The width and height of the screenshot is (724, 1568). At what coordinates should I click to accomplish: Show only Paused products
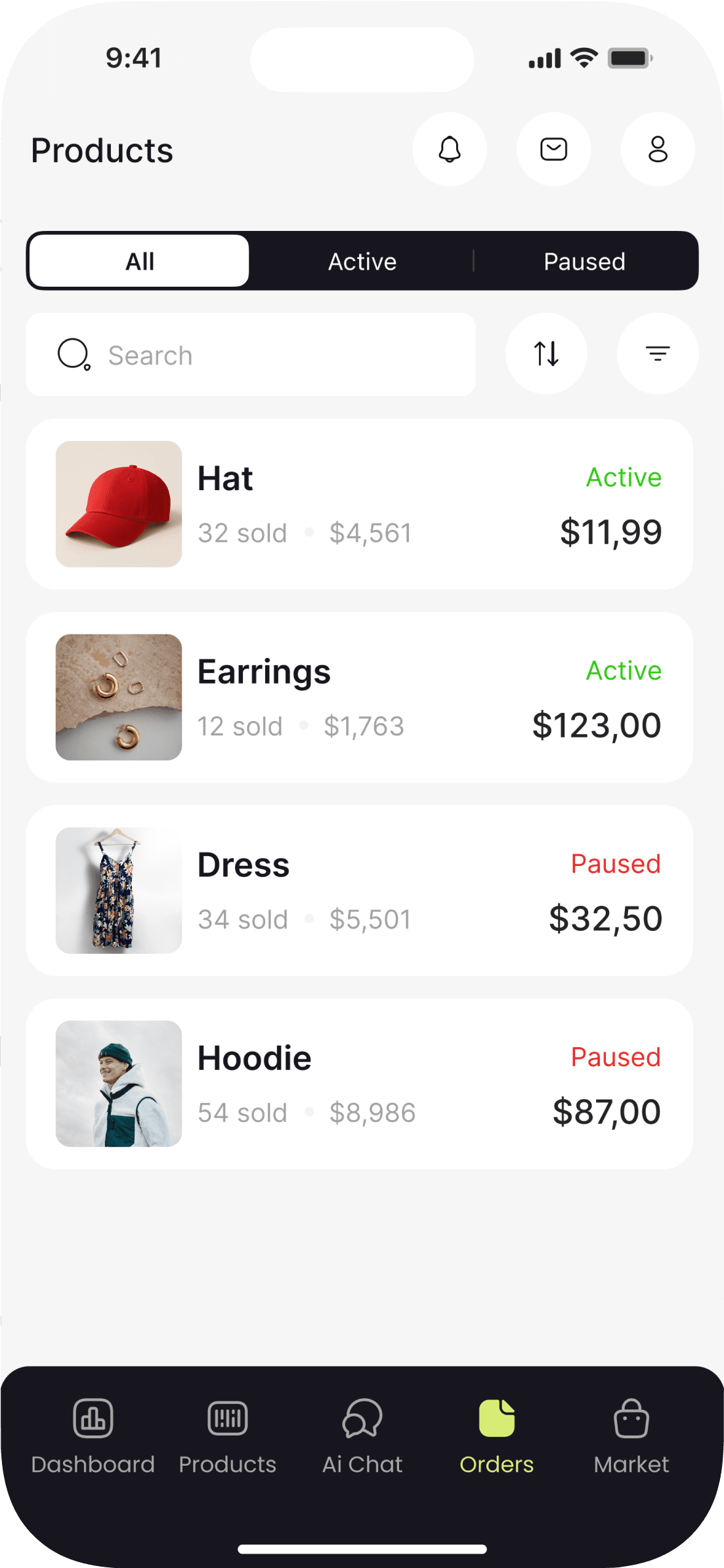pyautogui.click(x=584, y=261)
